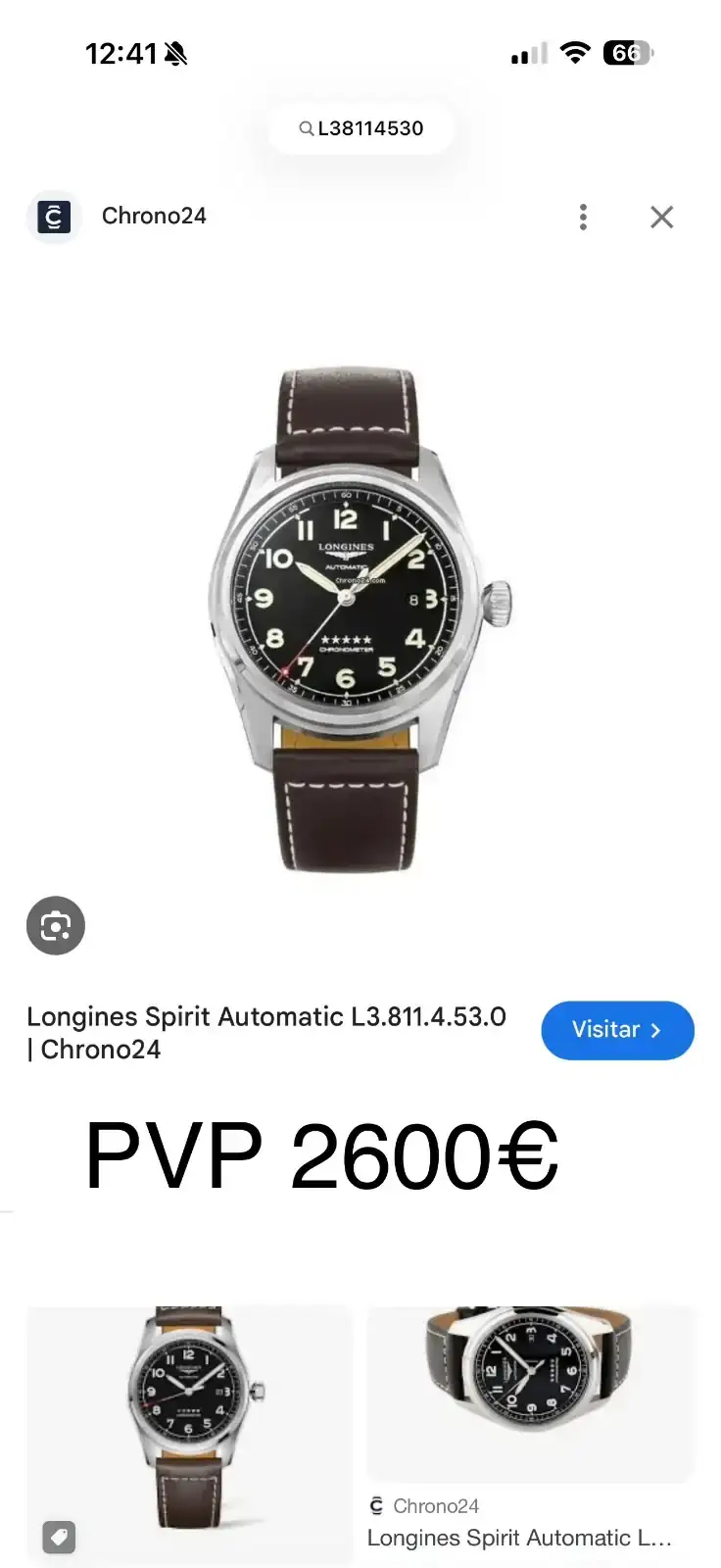Screen dimensions: 721x1568
Task: Close the image viewer
Action: tap(662, 217)
